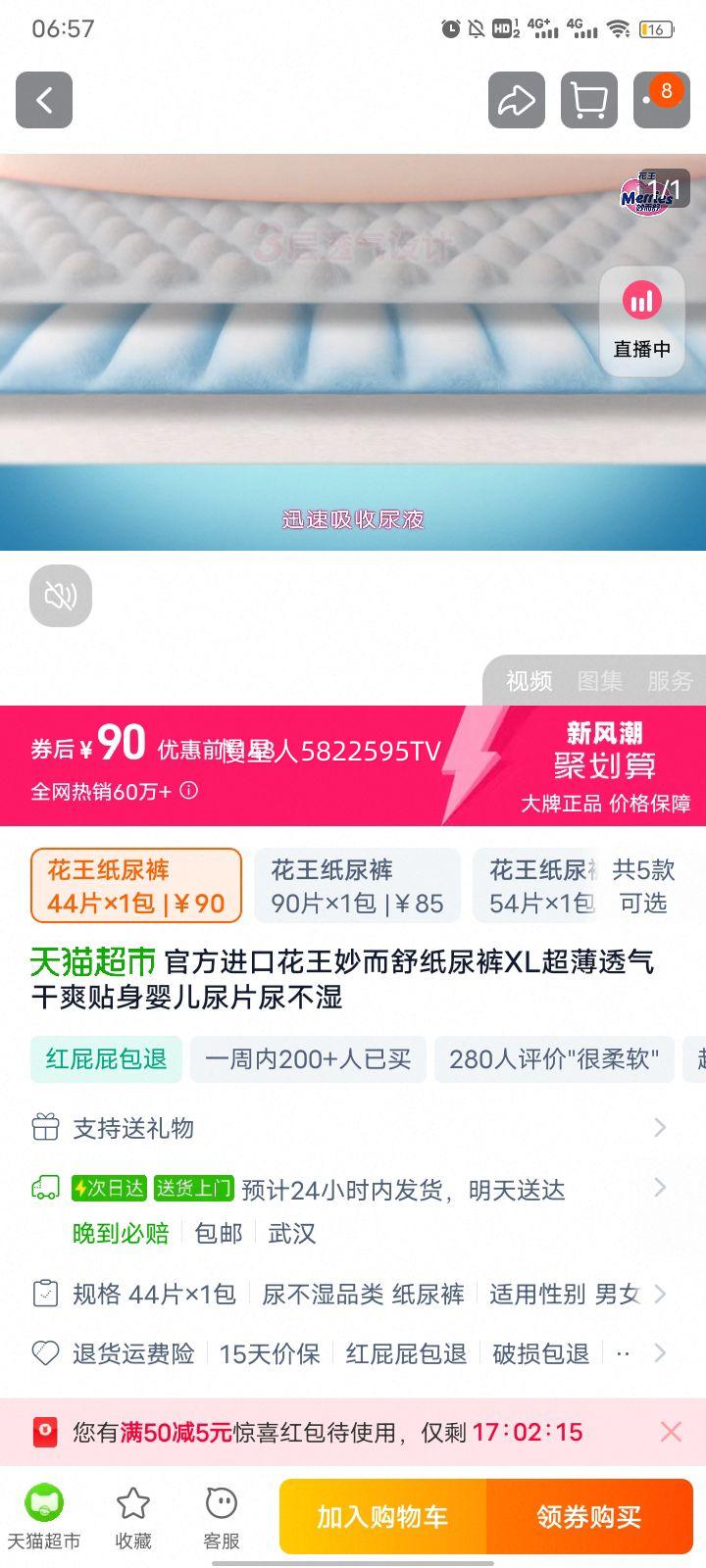The width and height of the screenshot is (706, 1568).
Task: Open the share icon at the top
Action: 517,100
